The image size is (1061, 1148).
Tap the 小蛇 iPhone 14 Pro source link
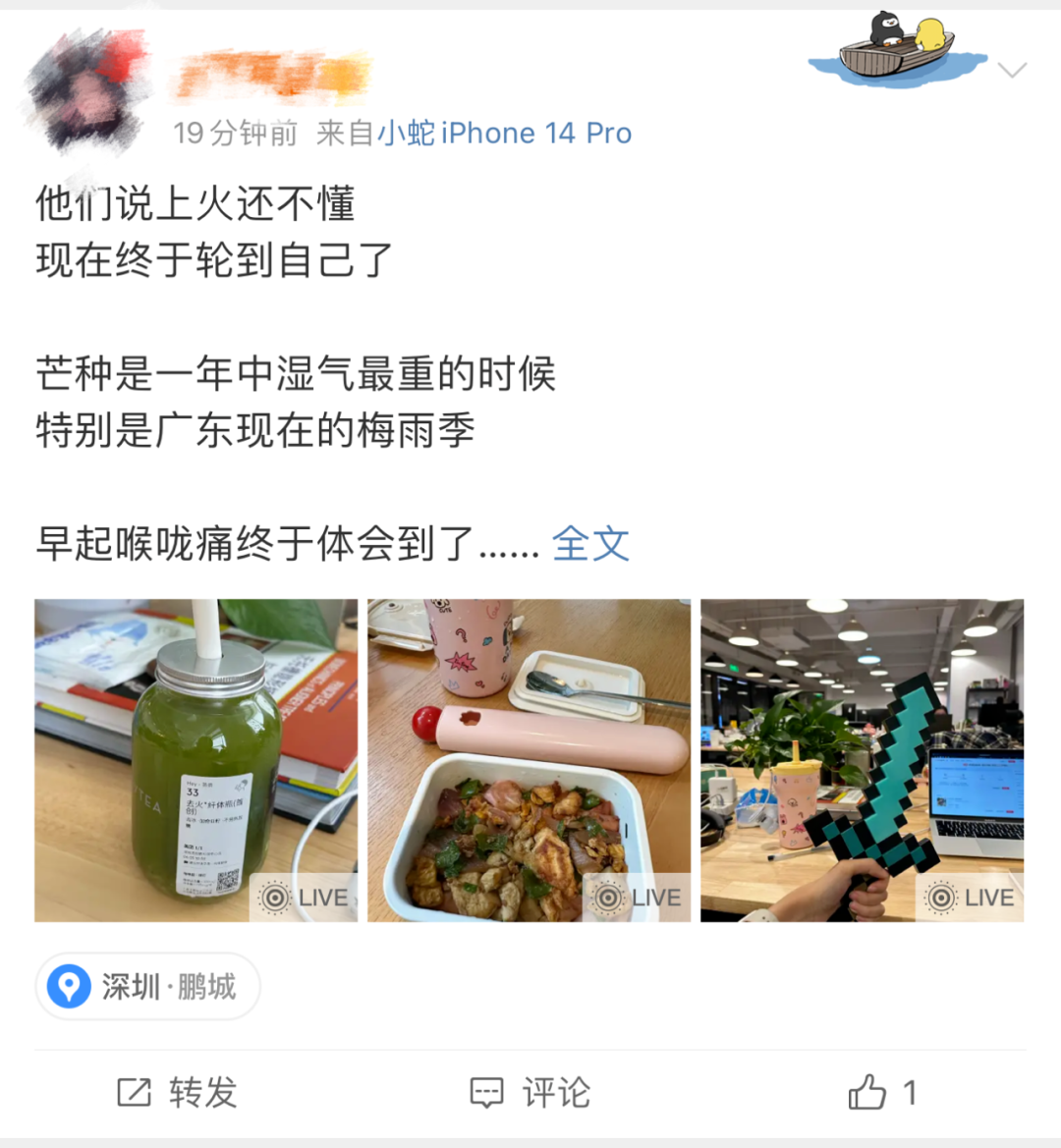[x=504, y=134]
